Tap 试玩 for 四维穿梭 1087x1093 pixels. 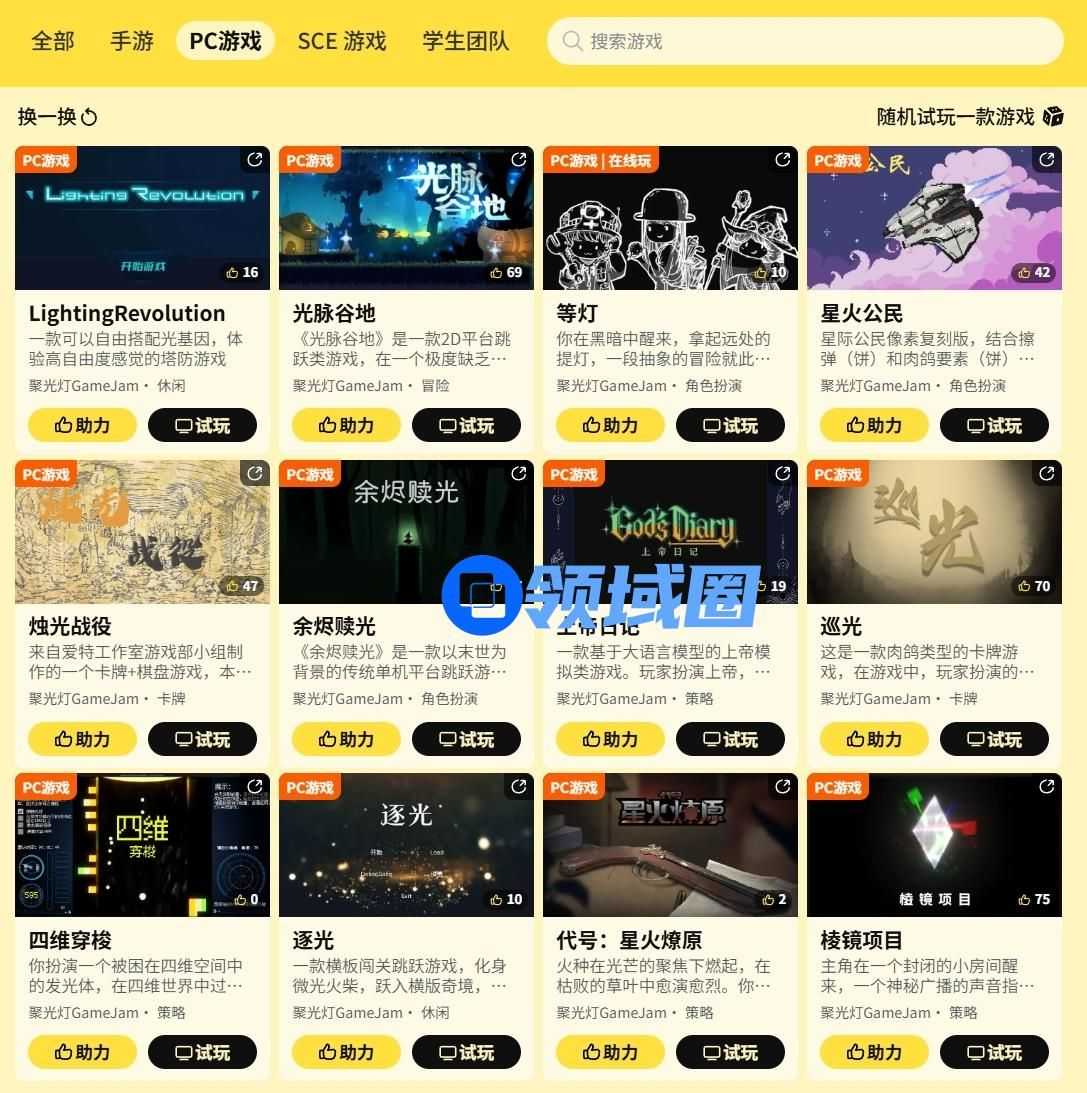(x=202, y=1053)
